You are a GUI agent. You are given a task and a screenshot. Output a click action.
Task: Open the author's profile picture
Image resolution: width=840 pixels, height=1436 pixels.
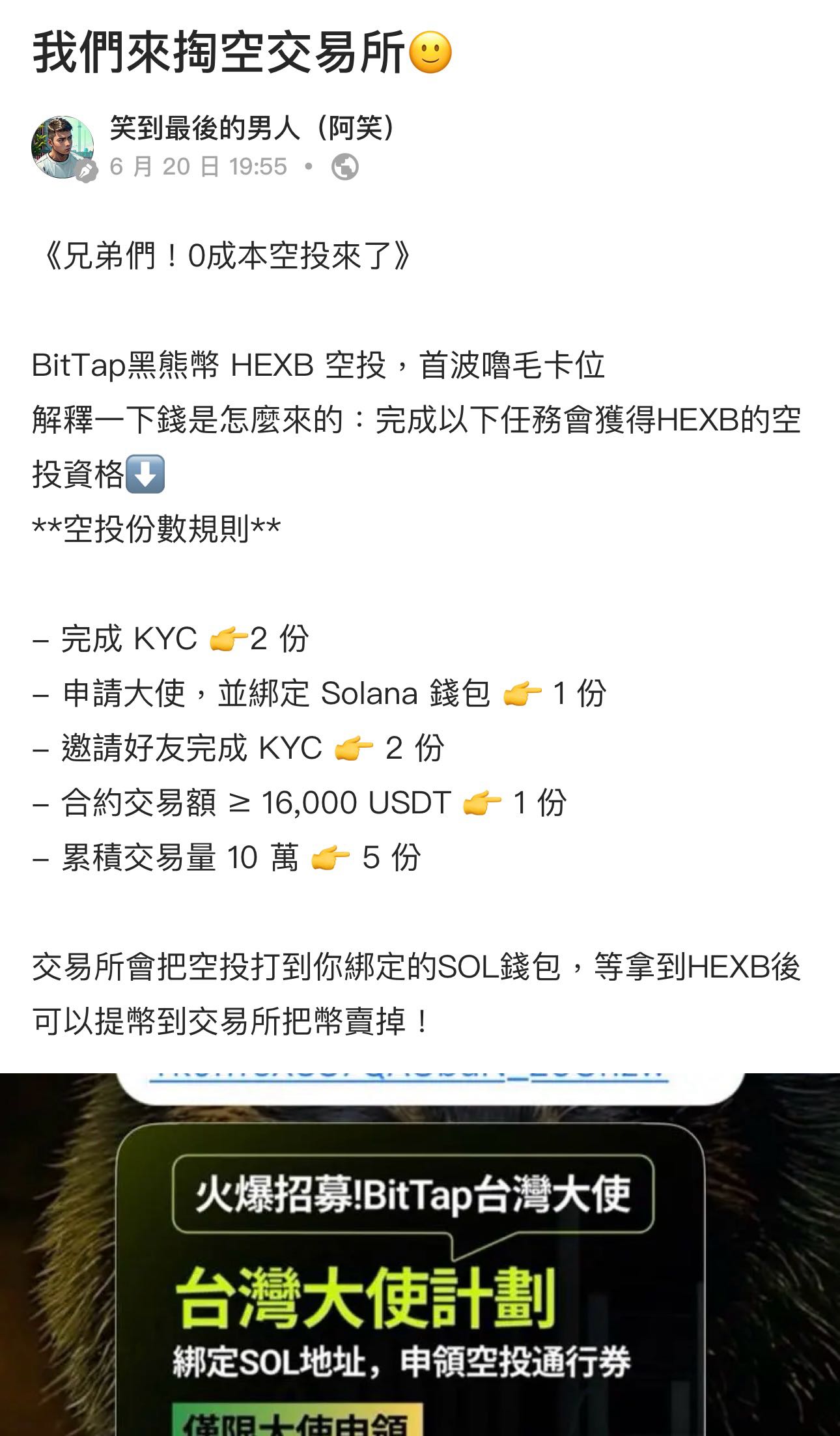click(62, 147)
